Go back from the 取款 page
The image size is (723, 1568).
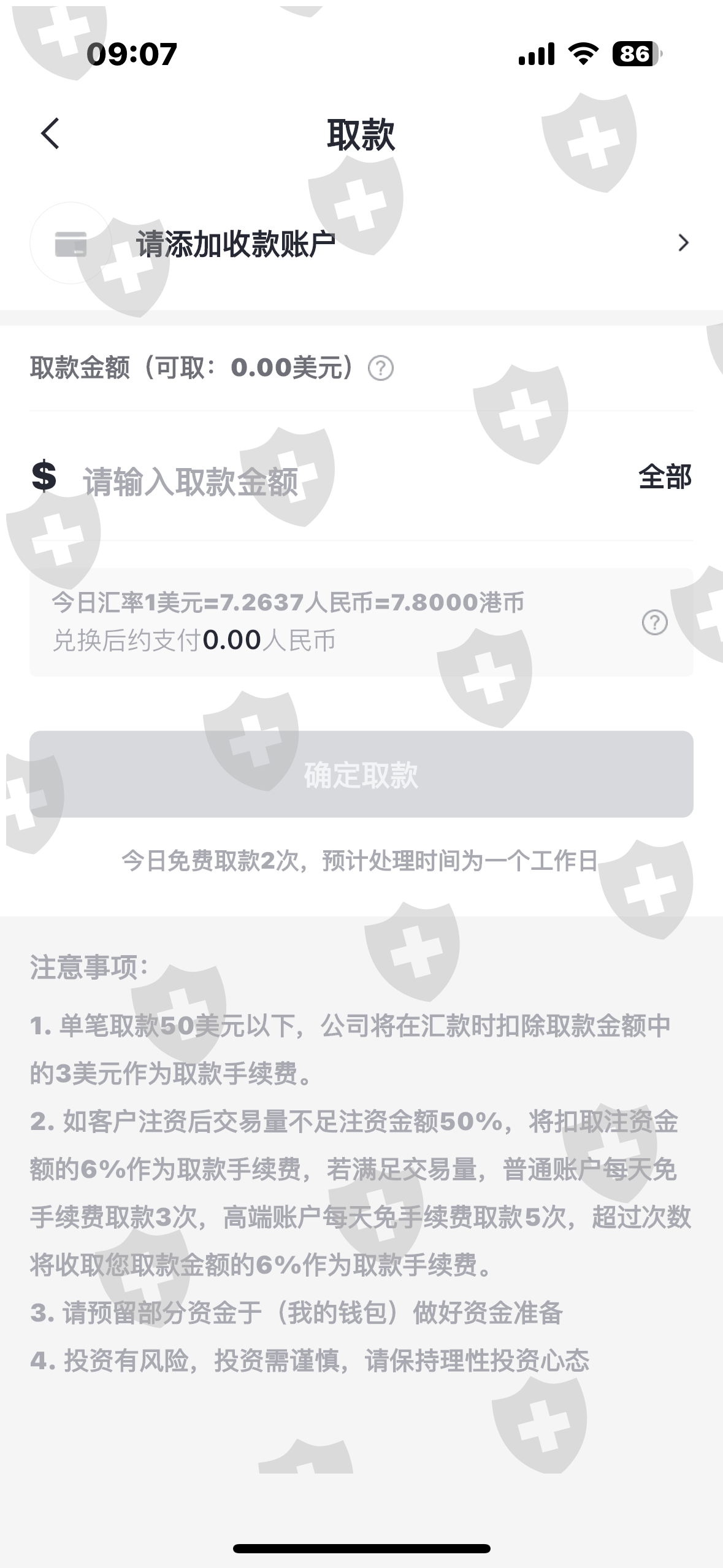point(50,134)
